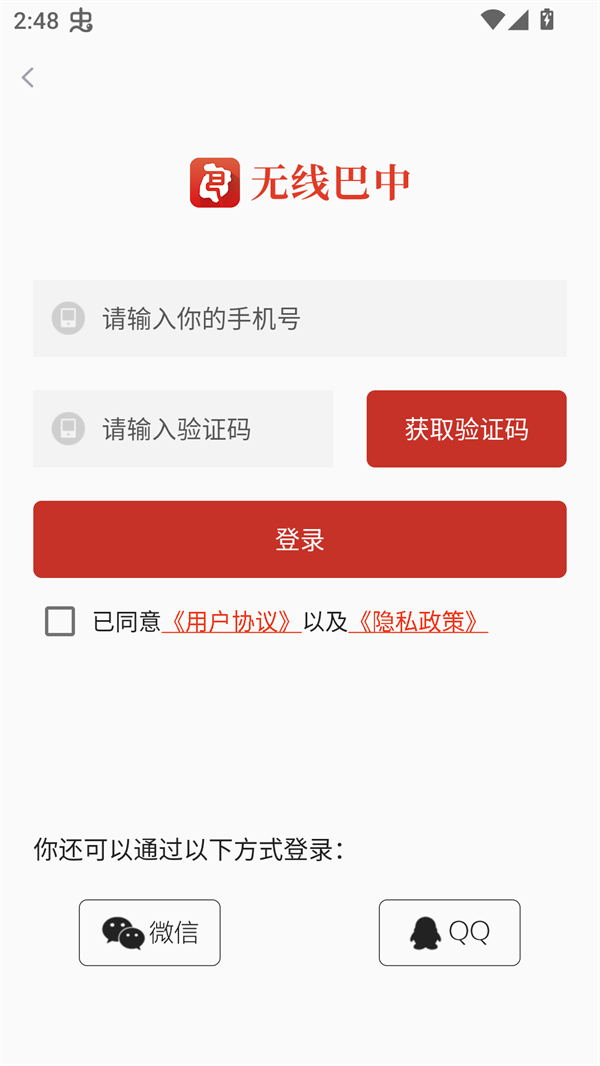Viewport: 600px width, 1066px height.
Task: Tap 获取验证码 to request a code
Action: point(466,429)
